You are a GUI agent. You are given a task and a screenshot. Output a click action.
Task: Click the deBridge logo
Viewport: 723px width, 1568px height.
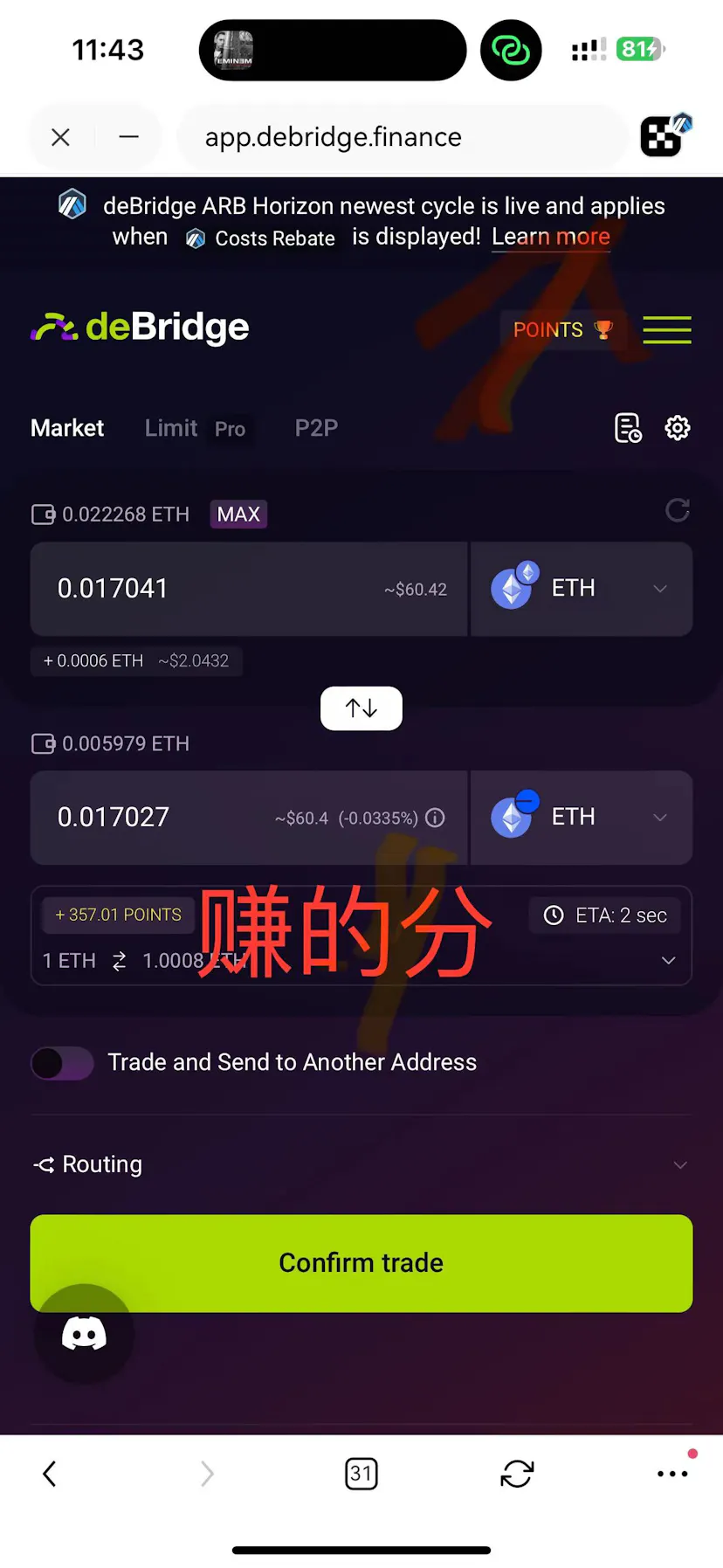click(x=140, y=327)
